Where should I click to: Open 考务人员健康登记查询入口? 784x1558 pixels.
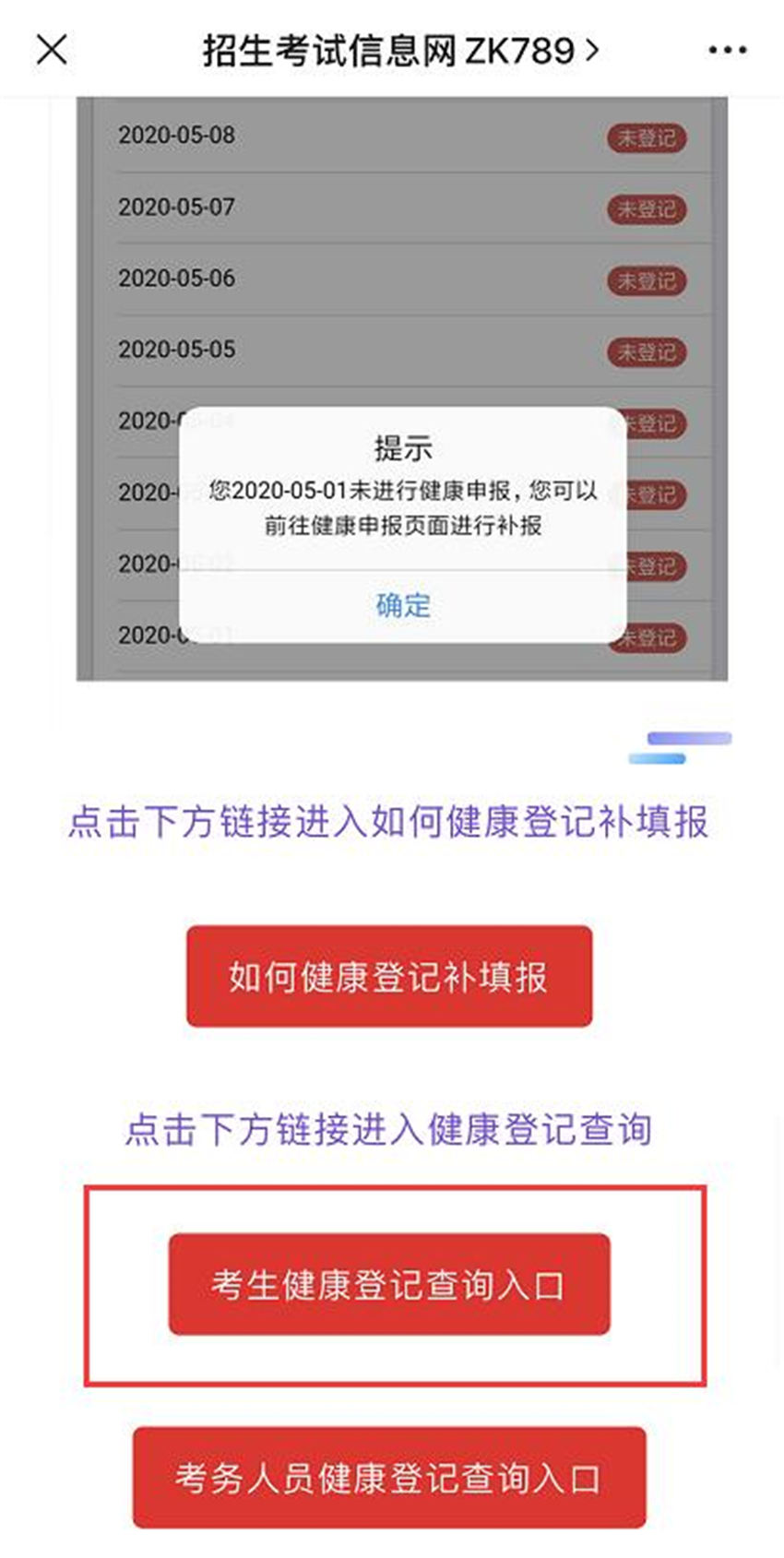point(388,1478)
